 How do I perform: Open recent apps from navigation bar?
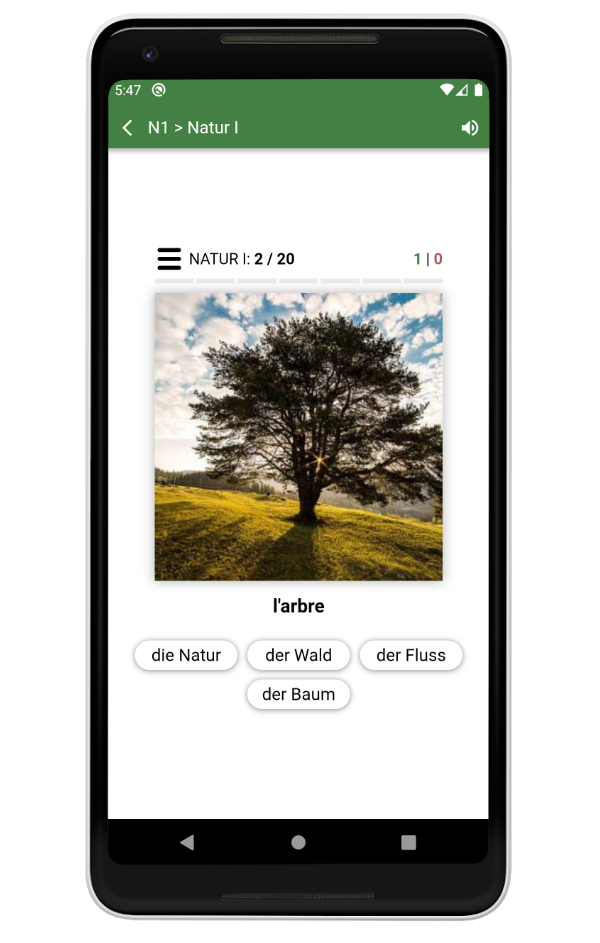408,842
